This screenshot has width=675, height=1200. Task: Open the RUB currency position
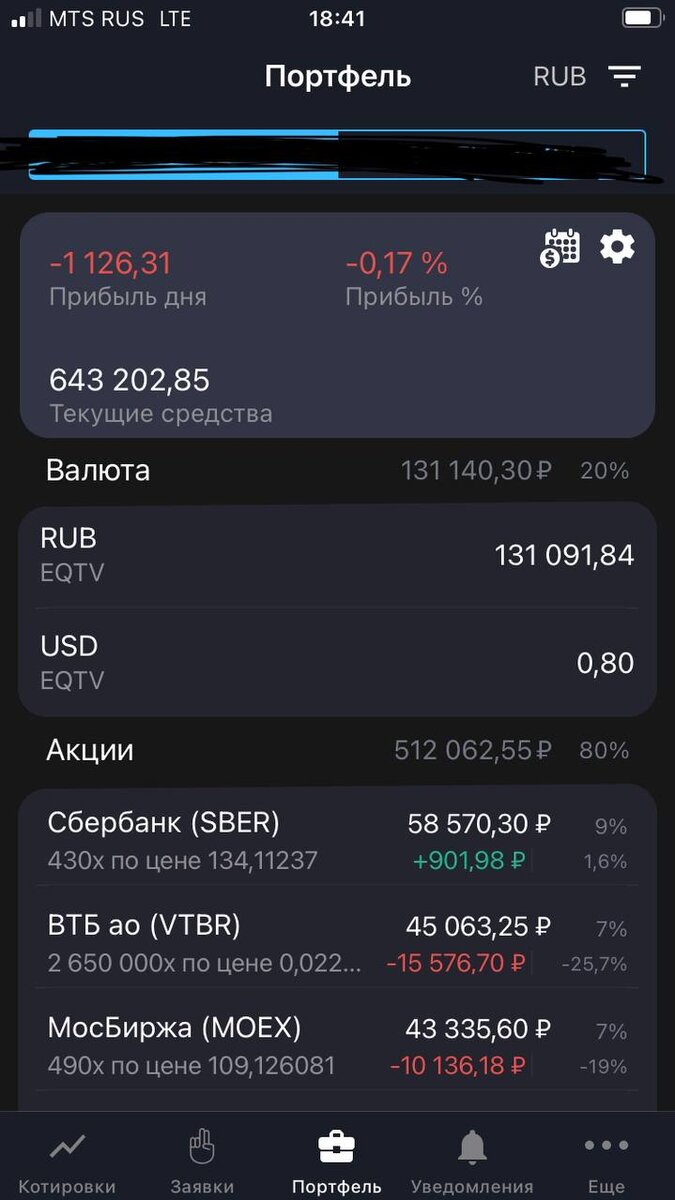tap(337, 555)
